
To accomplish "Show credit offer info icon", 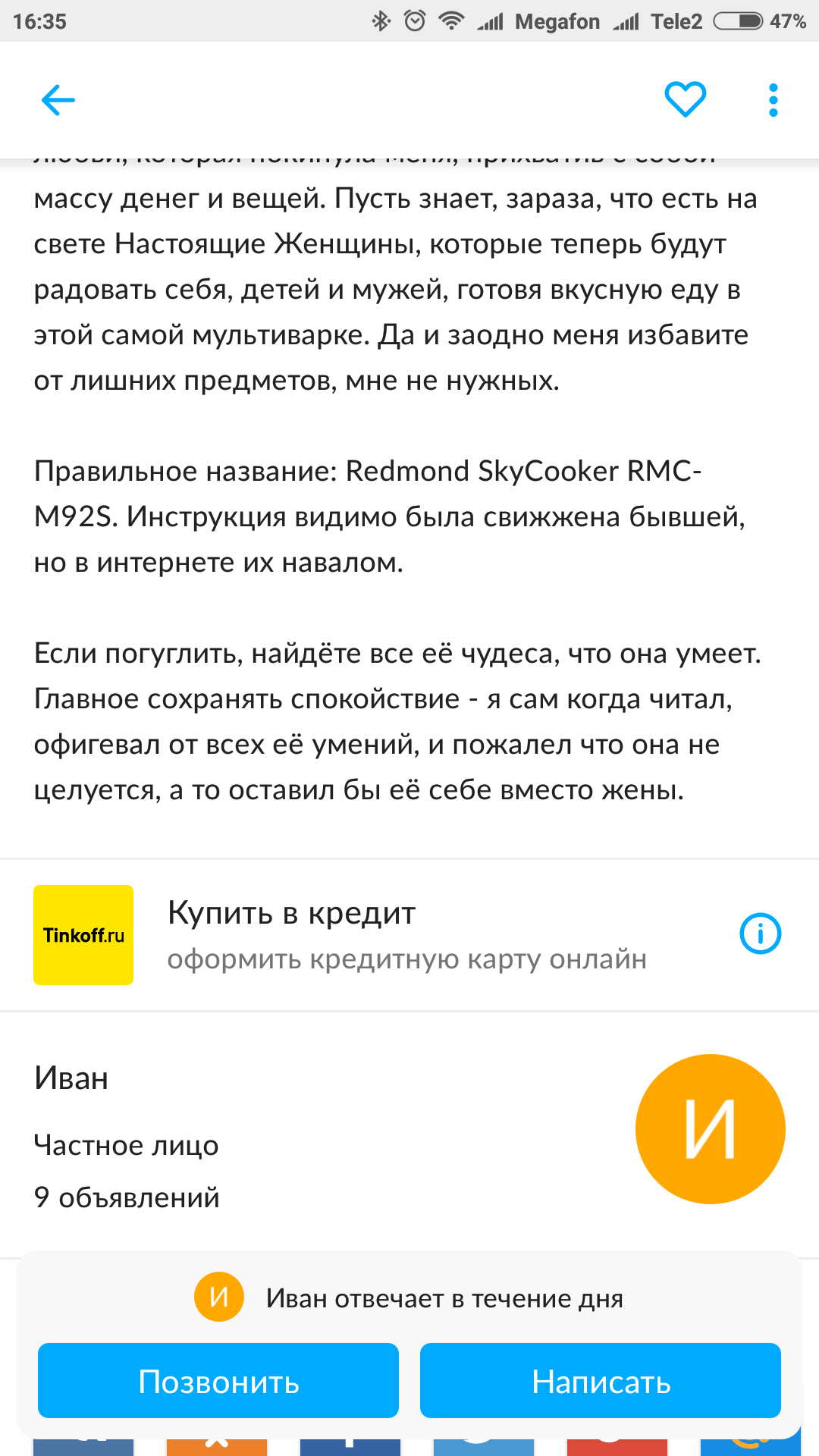I will click(760, 934).
